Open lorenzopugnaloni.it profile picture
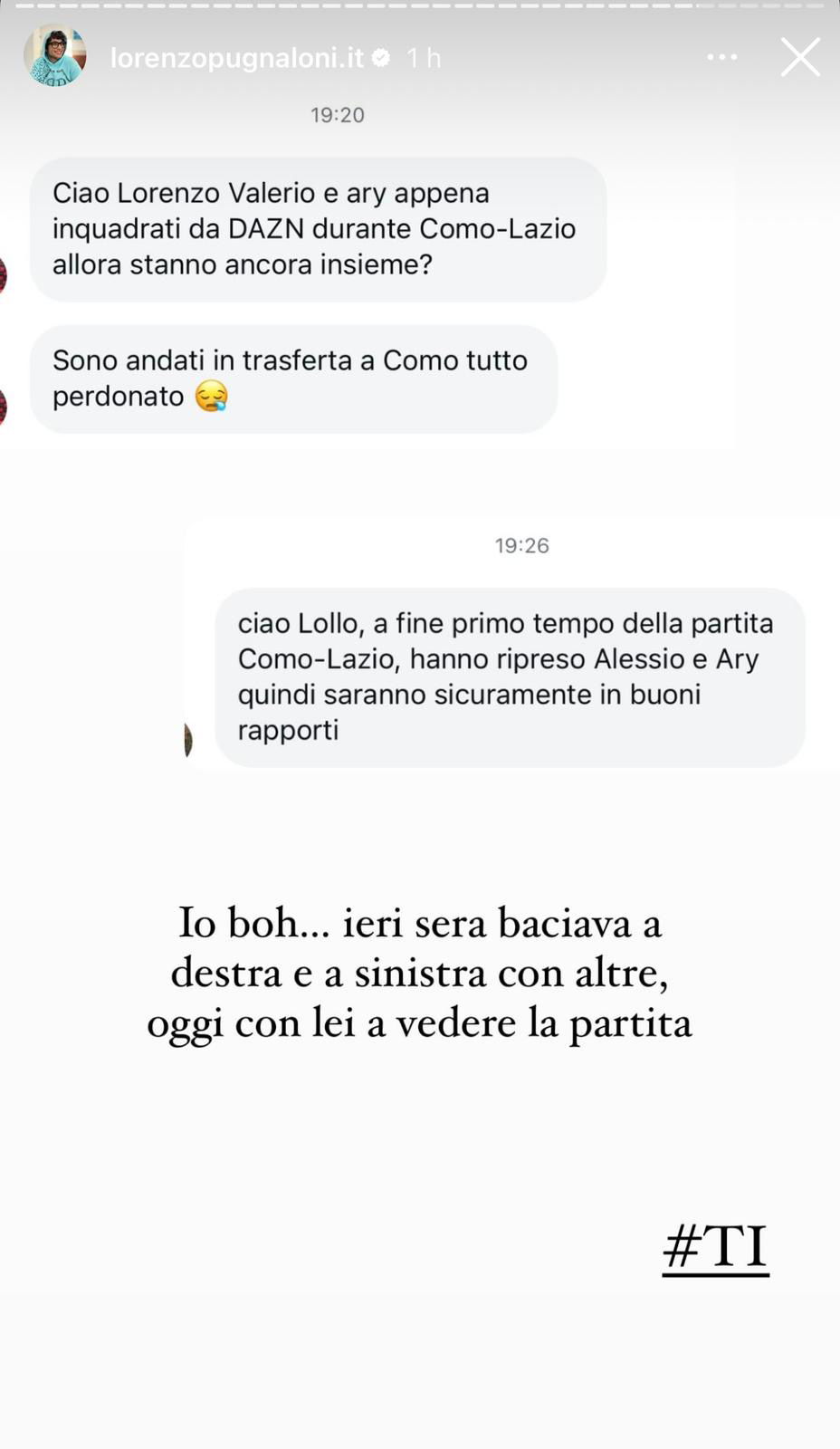This screenshot has width=840, height=1449. [54, 56]
